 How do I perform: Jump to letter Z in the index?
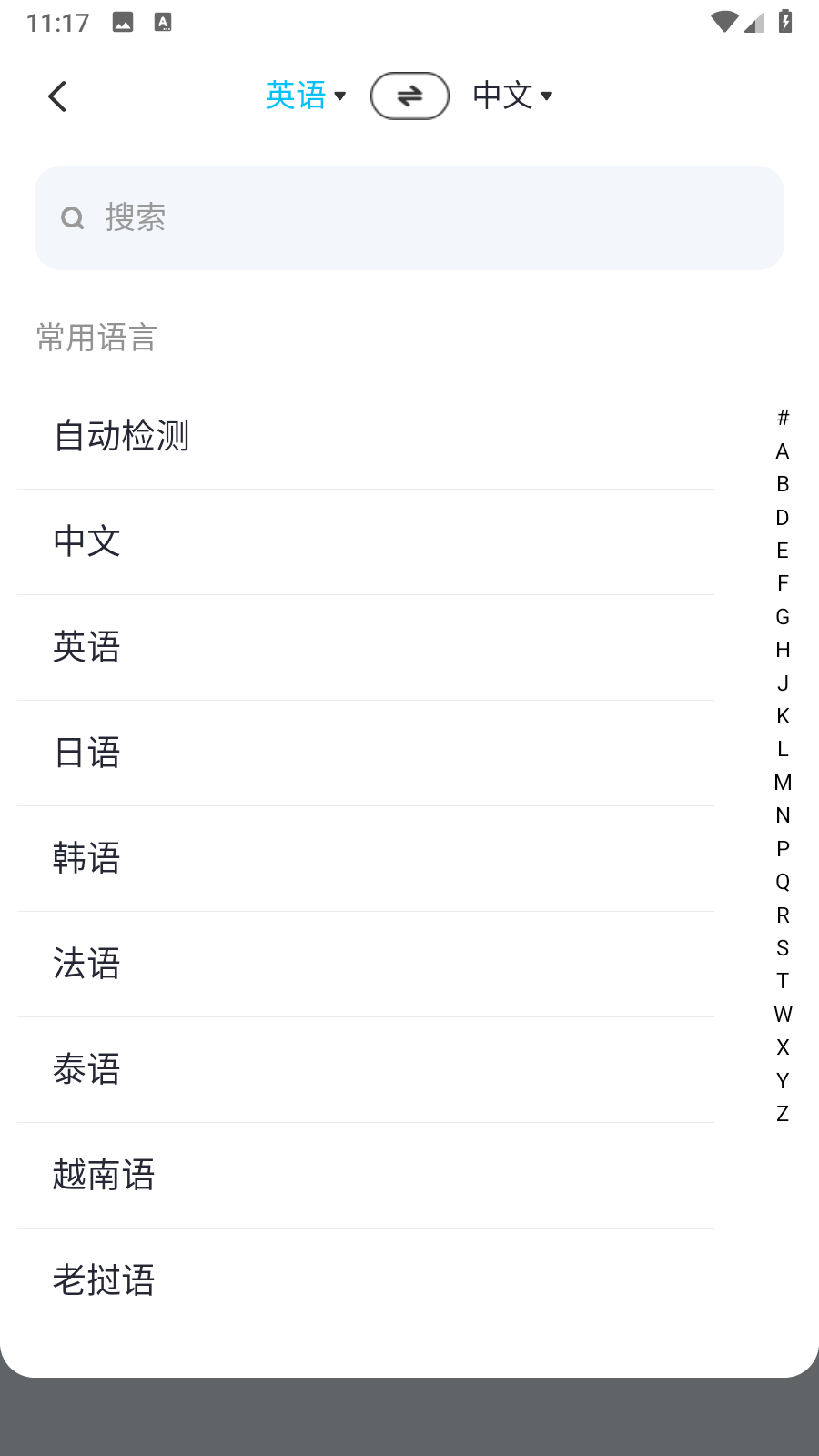pos(783,1114)
